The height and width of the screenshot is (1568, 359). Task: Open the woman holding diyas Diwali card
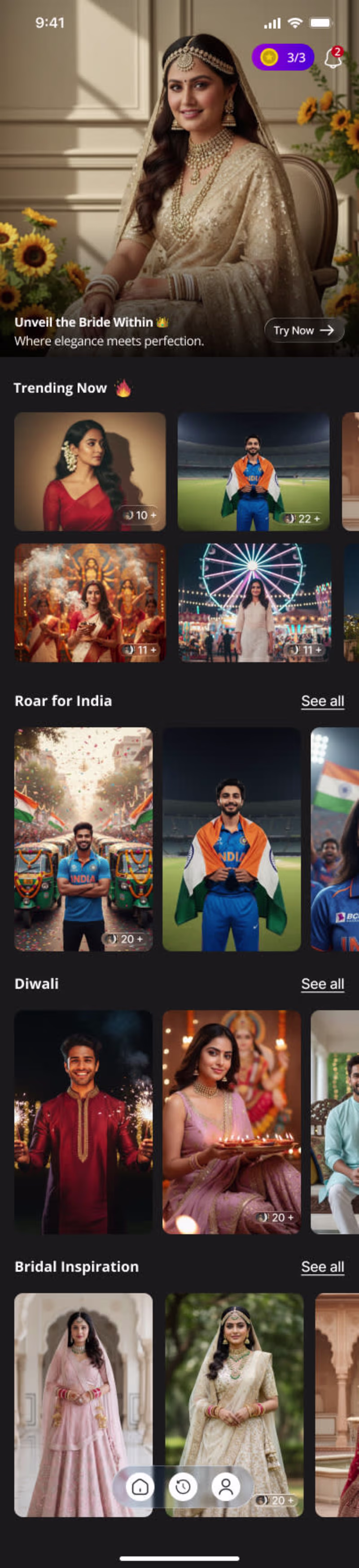(232, 1121)
